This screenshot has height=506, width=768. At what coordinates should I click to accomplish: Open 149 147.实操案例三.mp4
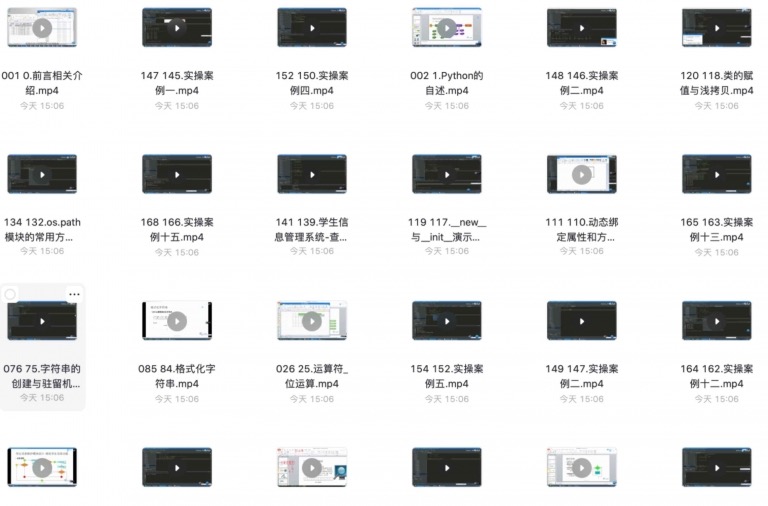582,321
